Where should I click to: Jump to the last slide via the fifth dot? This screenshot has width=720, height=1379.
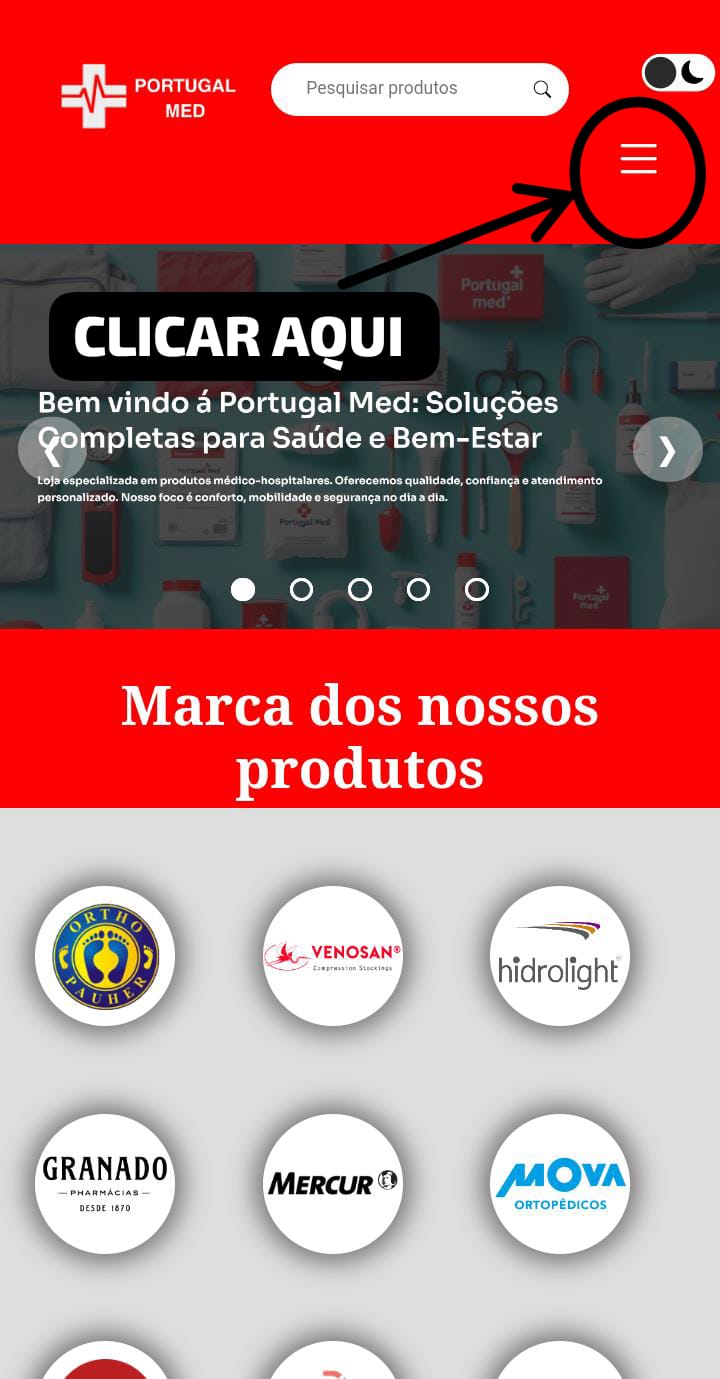(x=477, y=589)
